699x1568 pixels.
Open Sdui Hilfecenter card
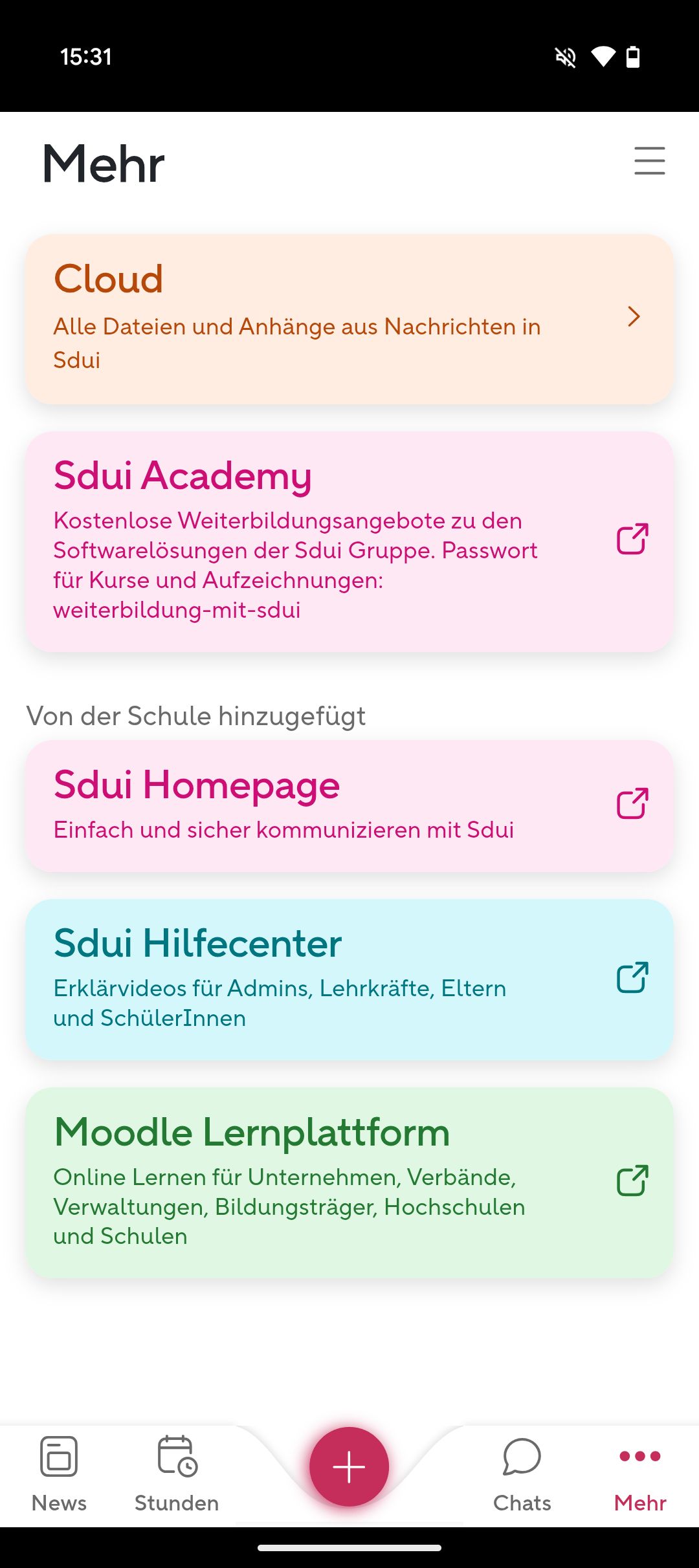(x=349, y=979)
